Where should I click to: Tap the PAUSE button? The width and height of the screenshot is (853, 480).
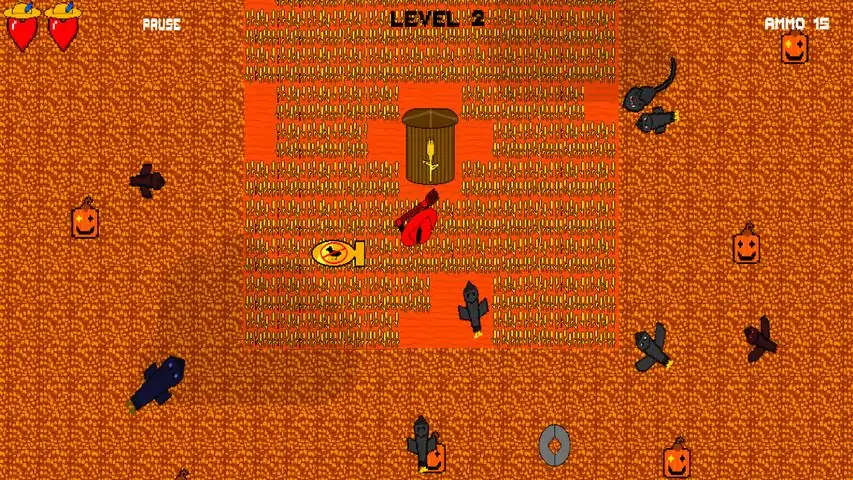[x=161, y=24]
